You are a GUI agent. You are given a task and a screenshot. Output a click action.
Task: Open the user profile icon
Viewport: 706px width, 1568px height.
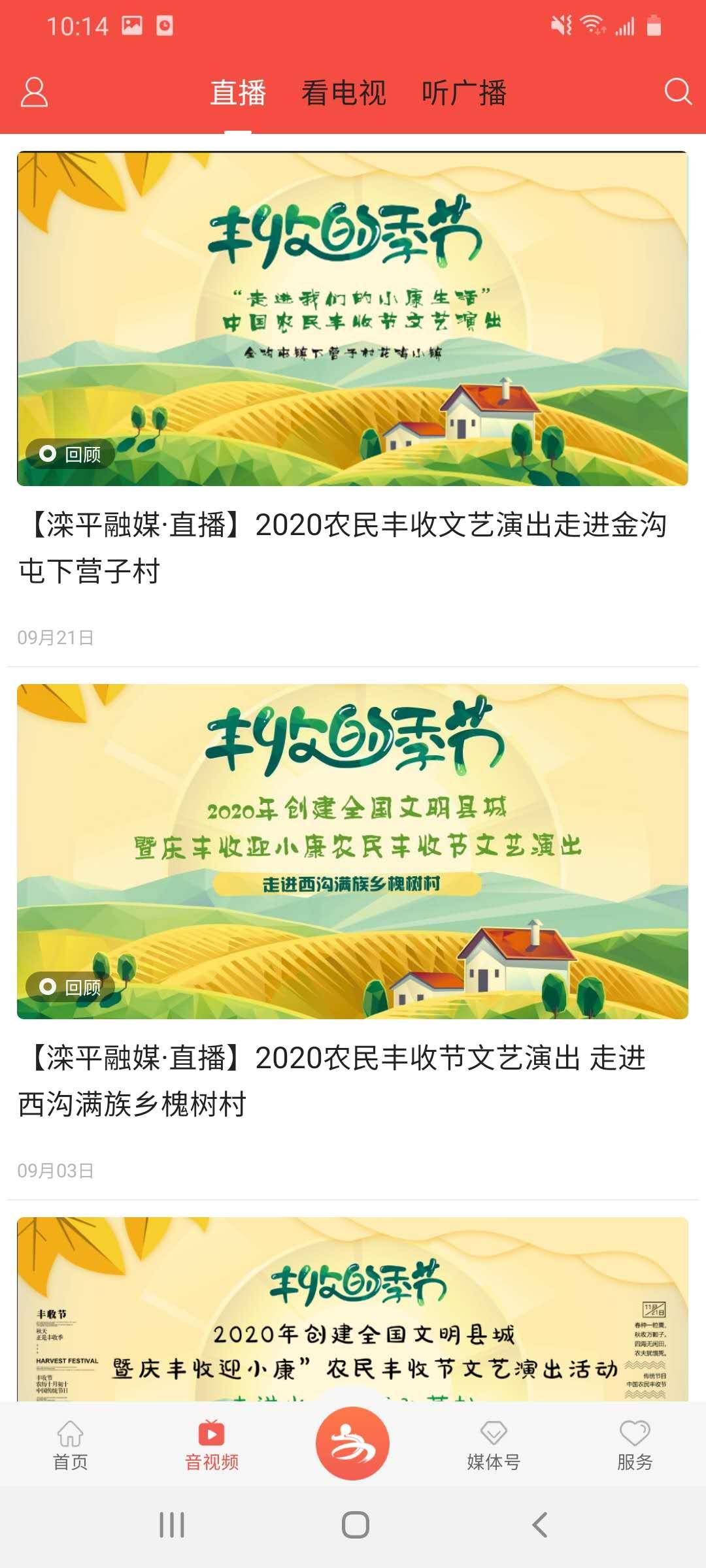click(x=34, y=91)
